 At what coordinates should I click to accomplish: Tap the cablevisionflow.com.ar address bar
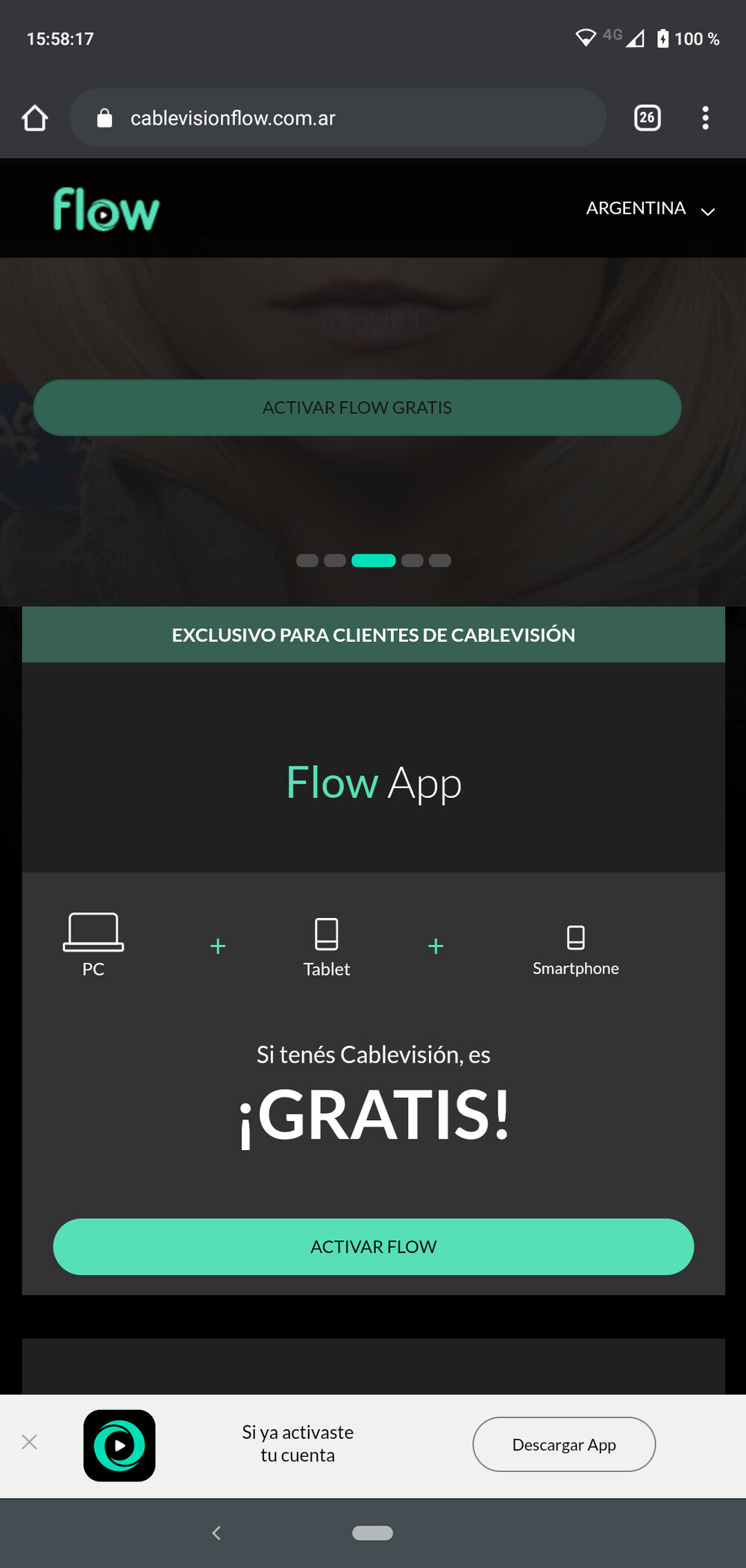[337, 118]
